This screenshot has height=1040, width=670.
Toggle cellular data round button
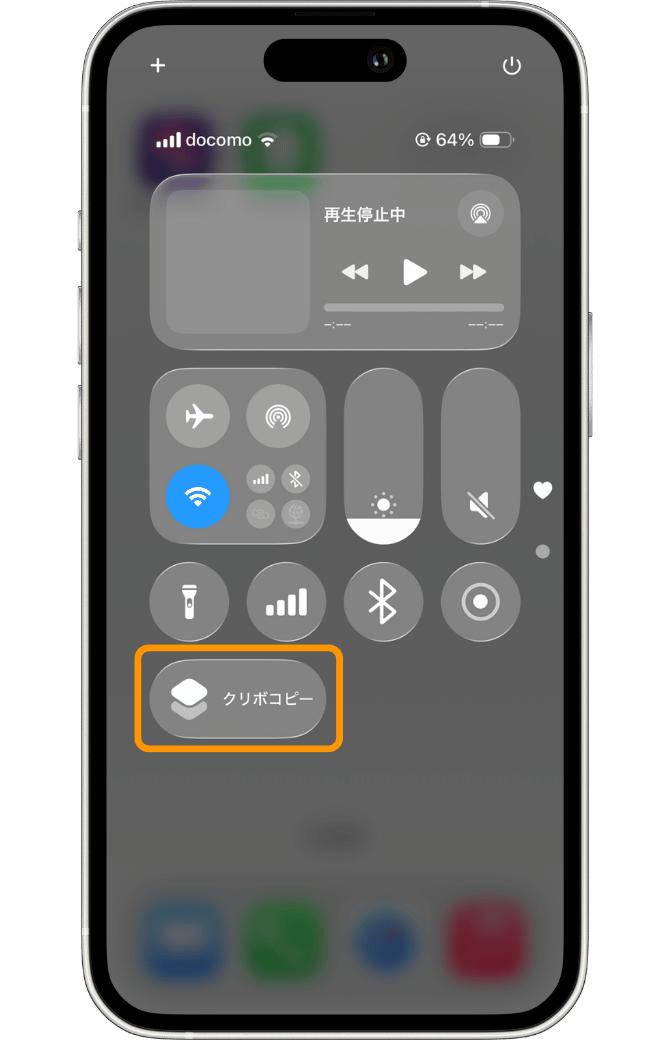286,602
